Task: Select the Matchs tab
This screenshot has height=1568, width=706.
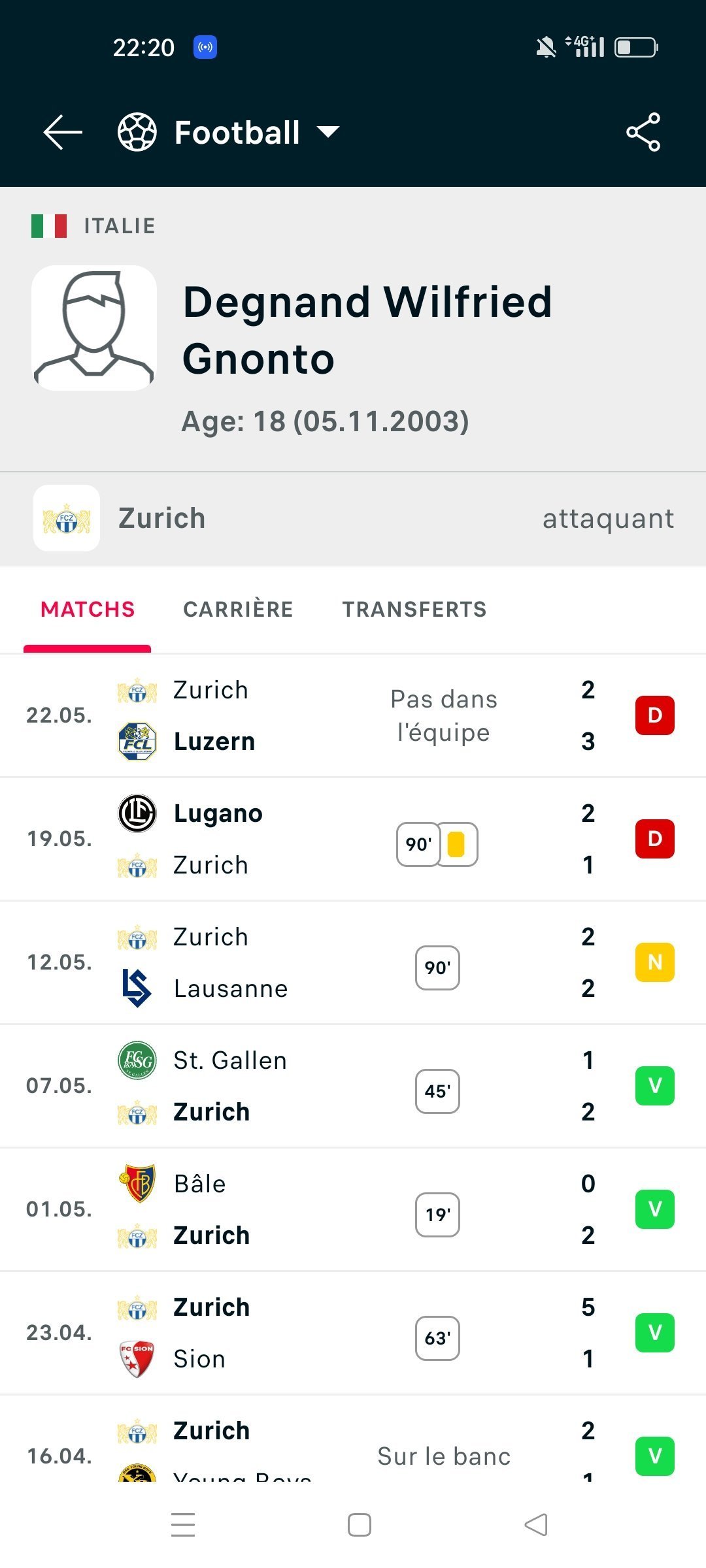Action: click(x=88, y=609)
